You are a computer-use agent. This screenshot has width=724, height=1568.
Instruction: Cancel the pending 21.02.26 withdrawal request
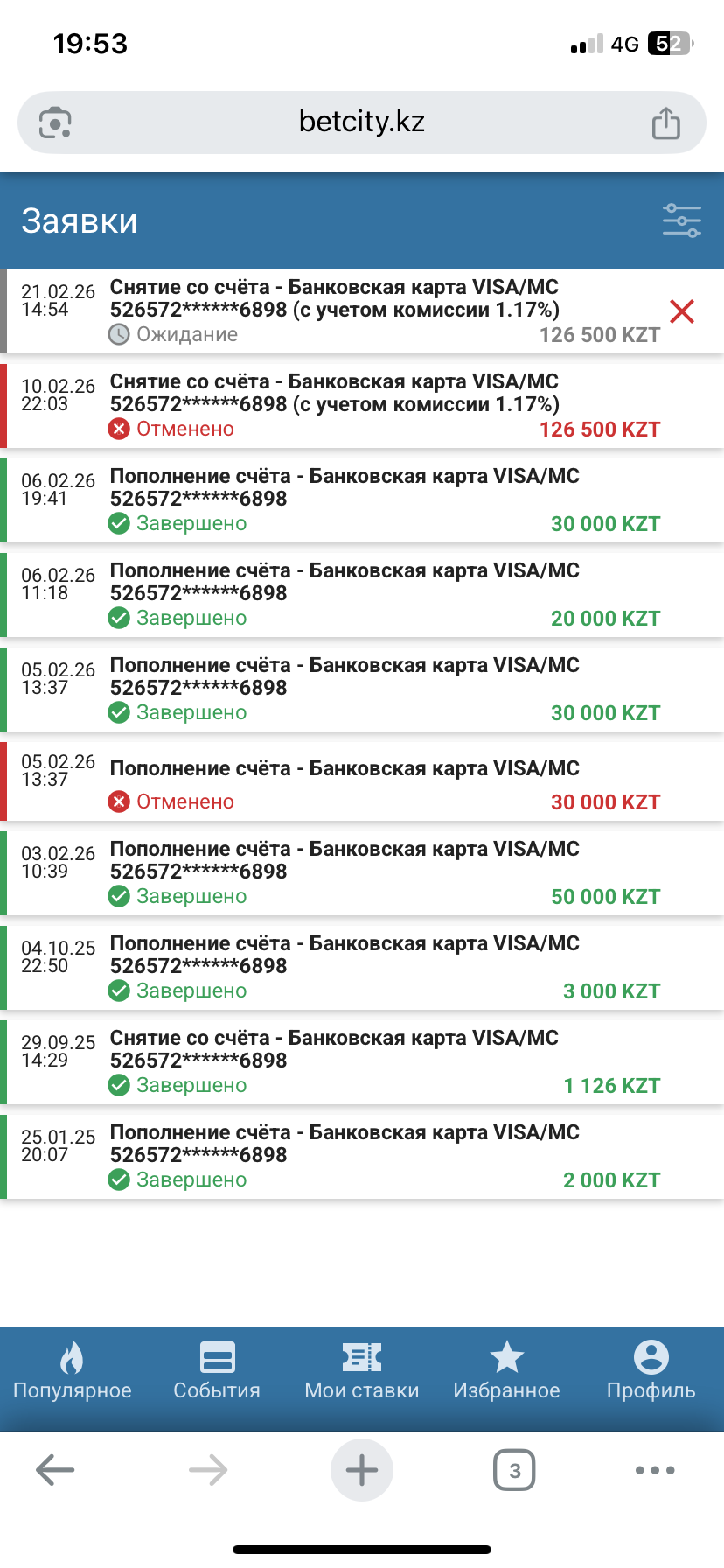[x=681, y=311]
